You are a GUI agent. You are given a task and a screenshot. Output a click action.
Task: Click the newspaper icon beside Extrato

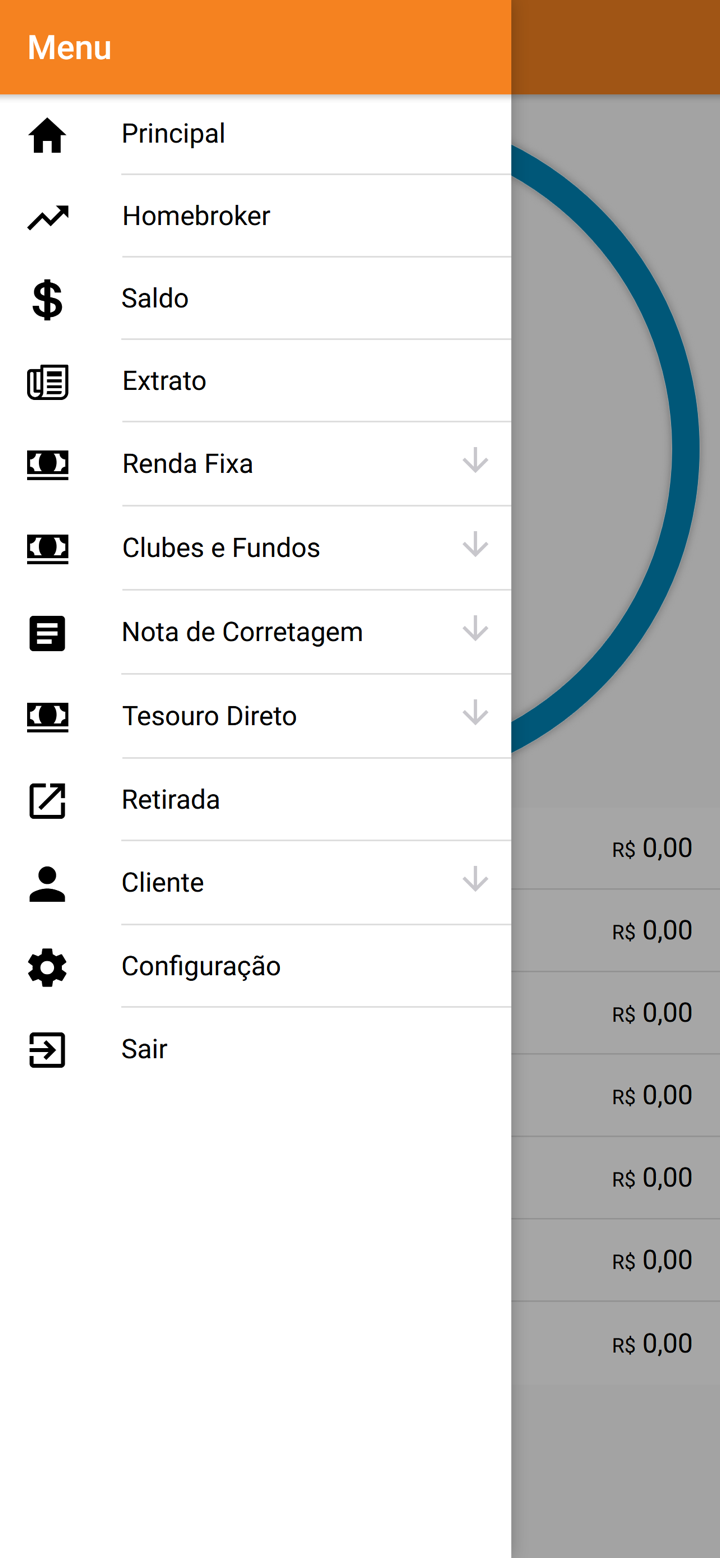[x=46, y=381]
